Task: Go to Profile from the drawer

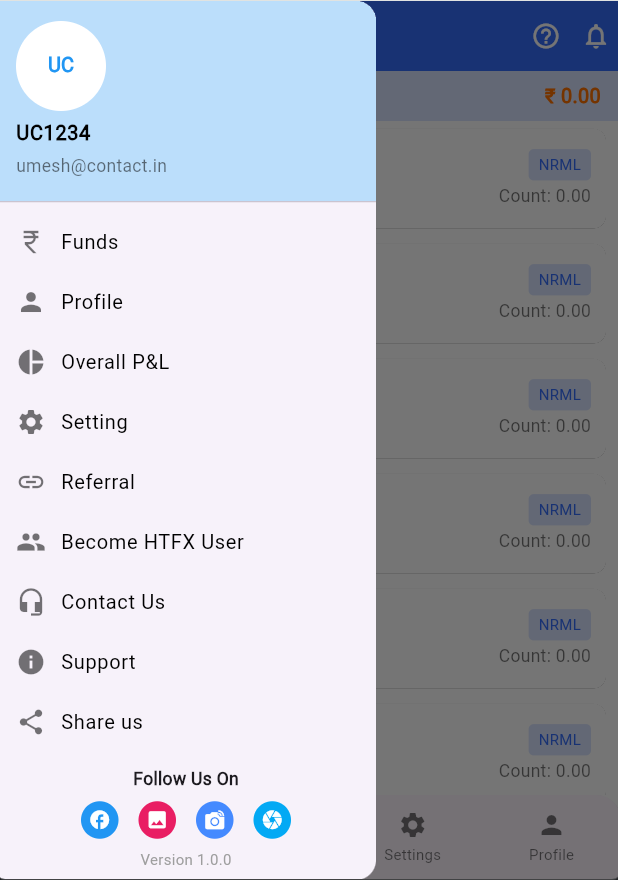Action: click(92, 302)
